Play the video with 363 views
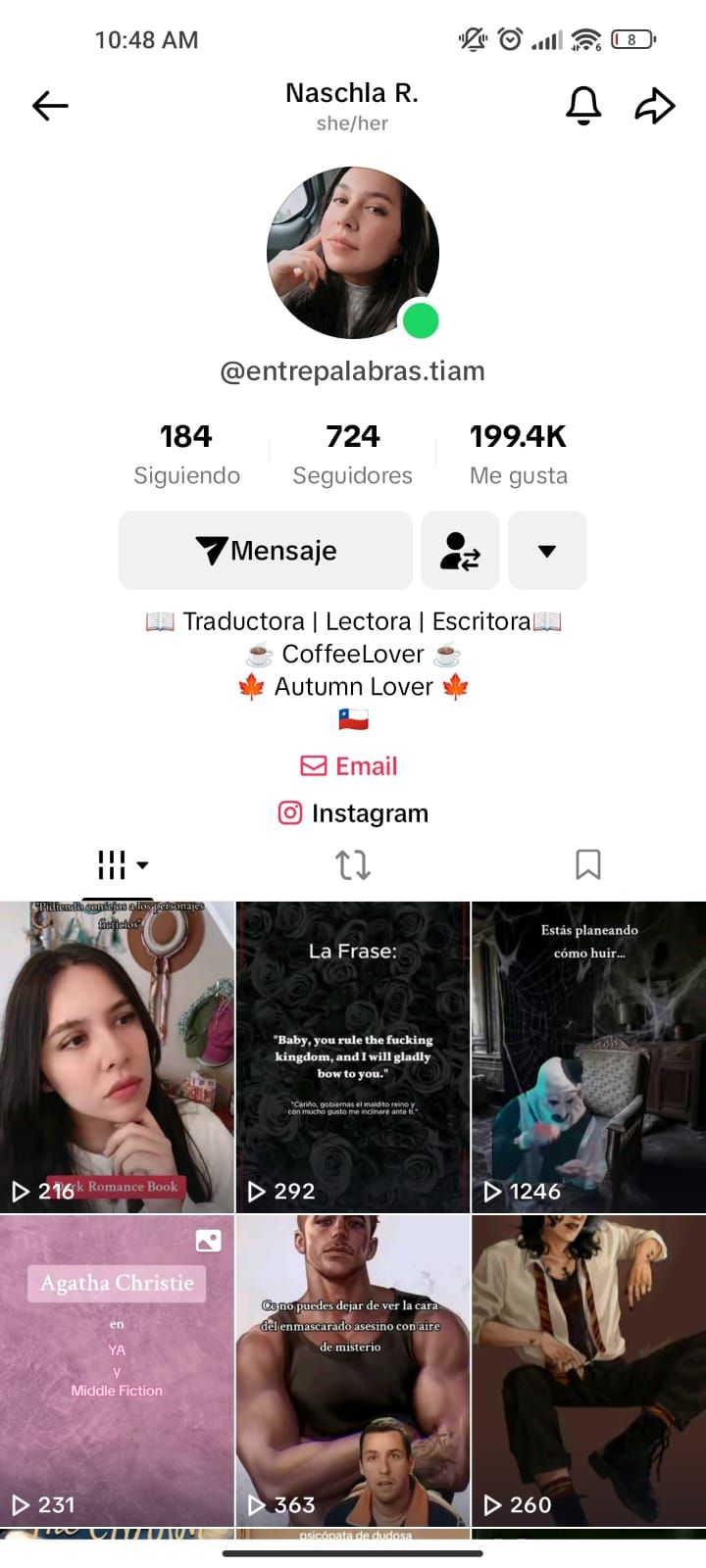Image resolution: width=706 pixels, height=1568 pixels. [353, 1370]
